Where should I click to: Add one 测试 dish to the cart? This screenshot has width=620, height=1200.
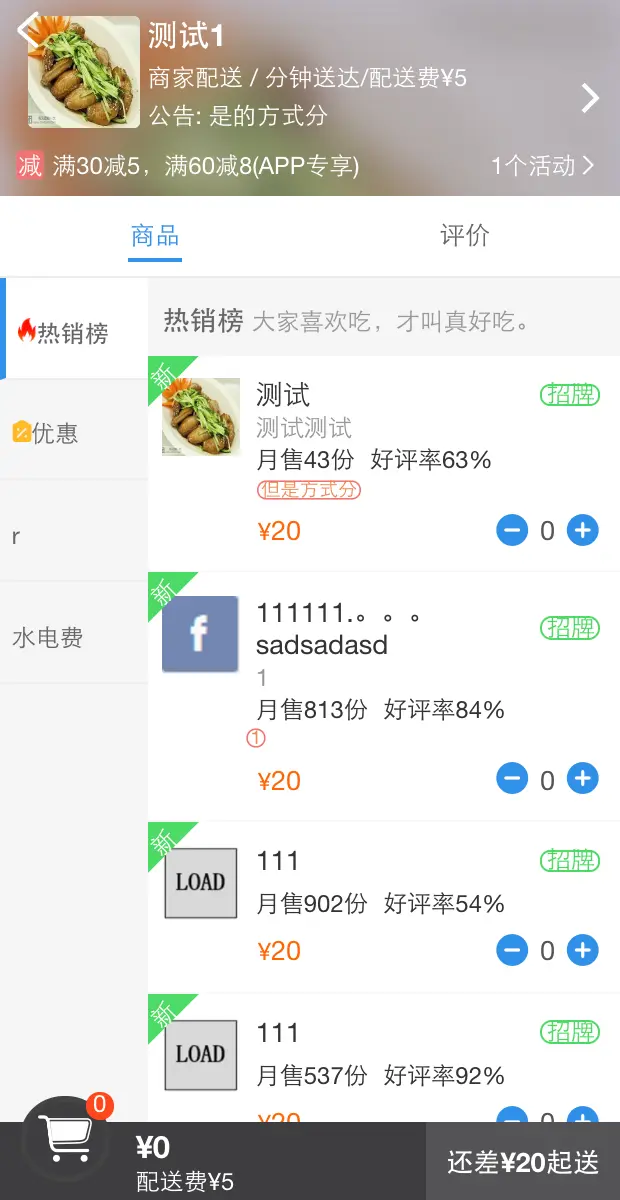click(x=583, y=530)
